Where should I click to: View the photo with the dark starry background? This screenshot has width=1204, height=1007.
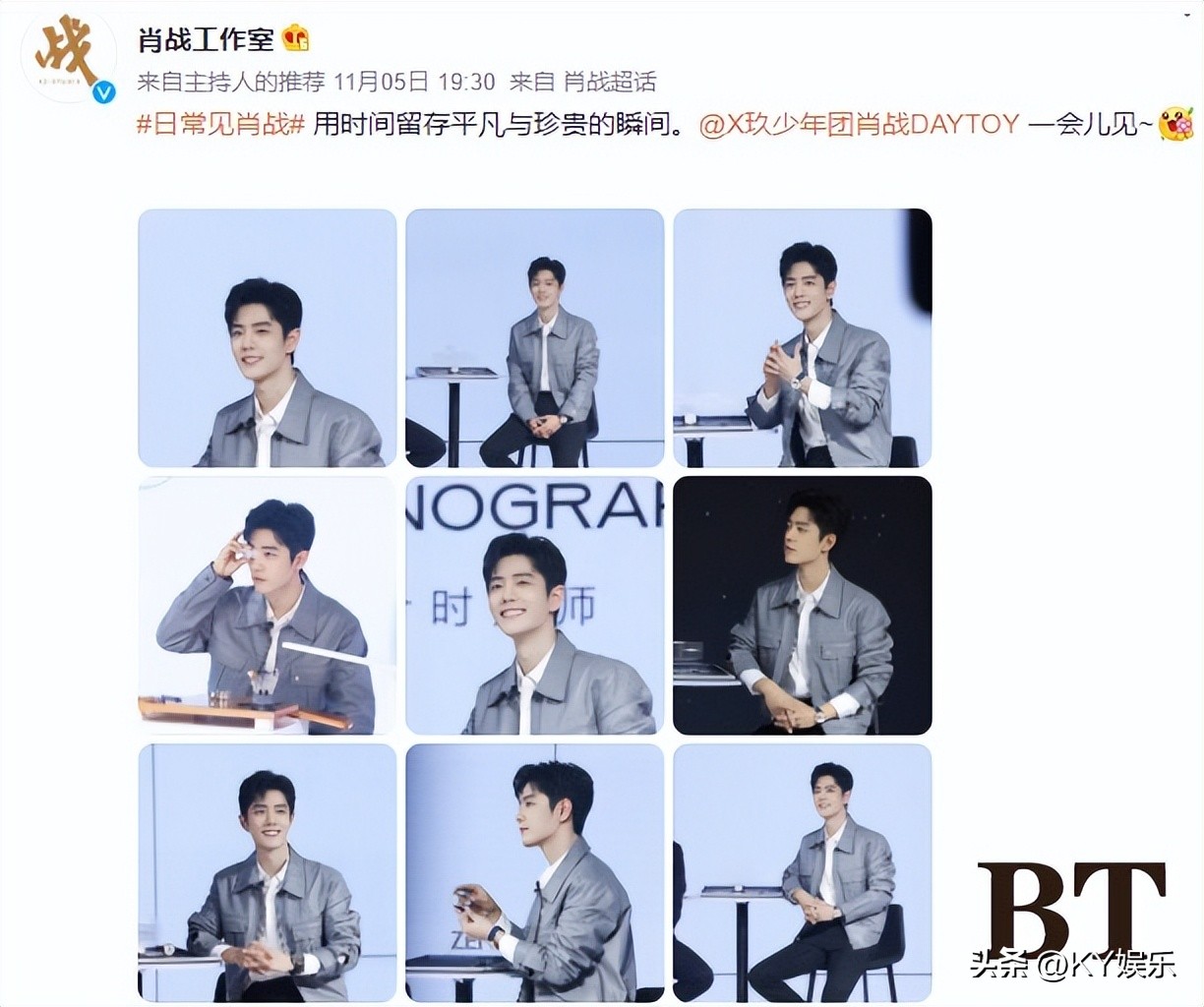pyautogui.click(x=802, y=605)
